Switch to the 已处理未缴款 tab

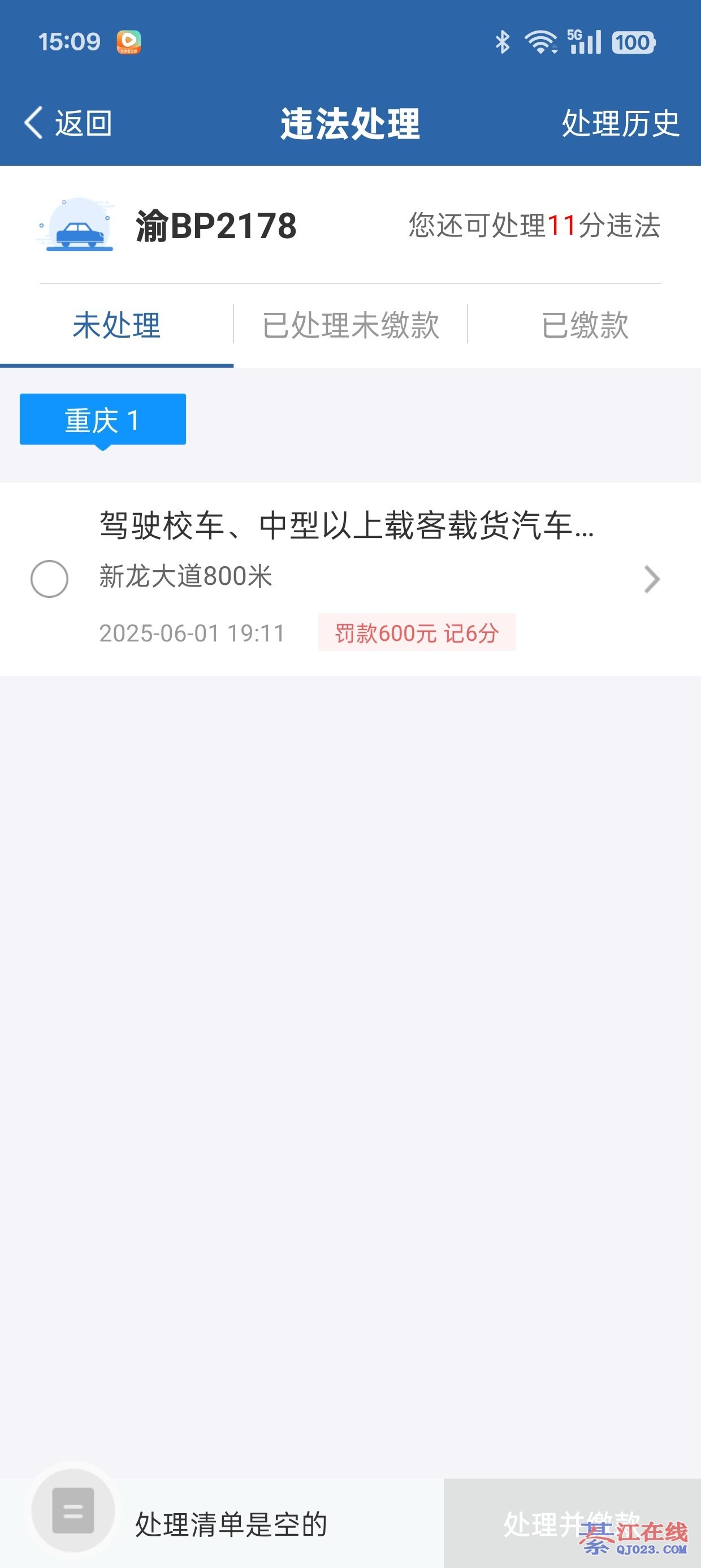click(350, 325)
